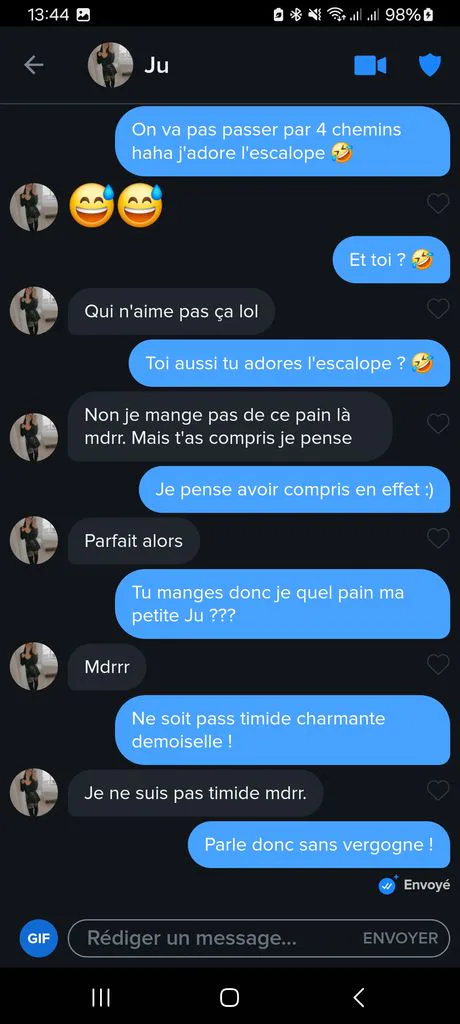Like the message "Parfait alors"
The width and height of the screenshot is (460, 1024).
[x=438, y=537]
